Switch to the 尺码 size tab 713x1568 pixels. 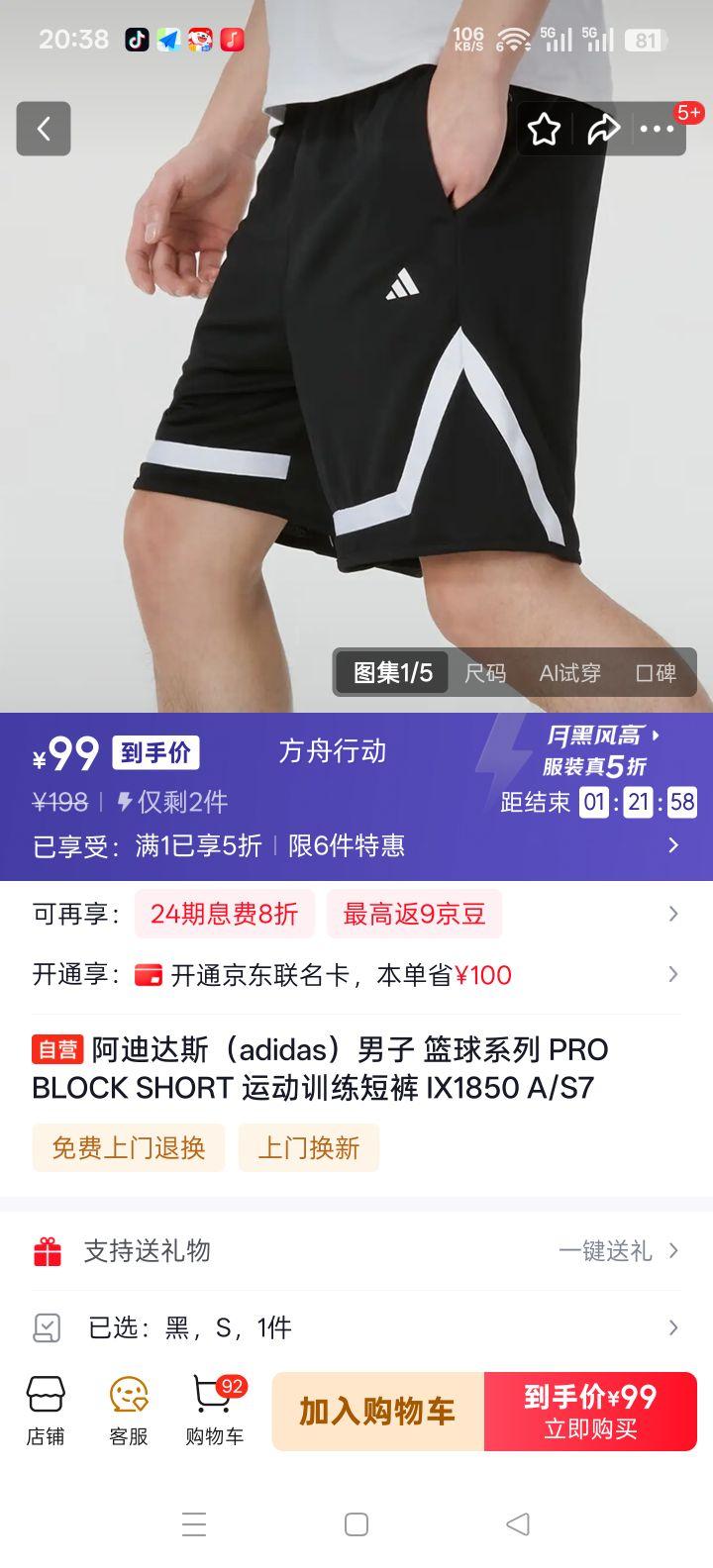pyautogui.click(x=484, y=672)
